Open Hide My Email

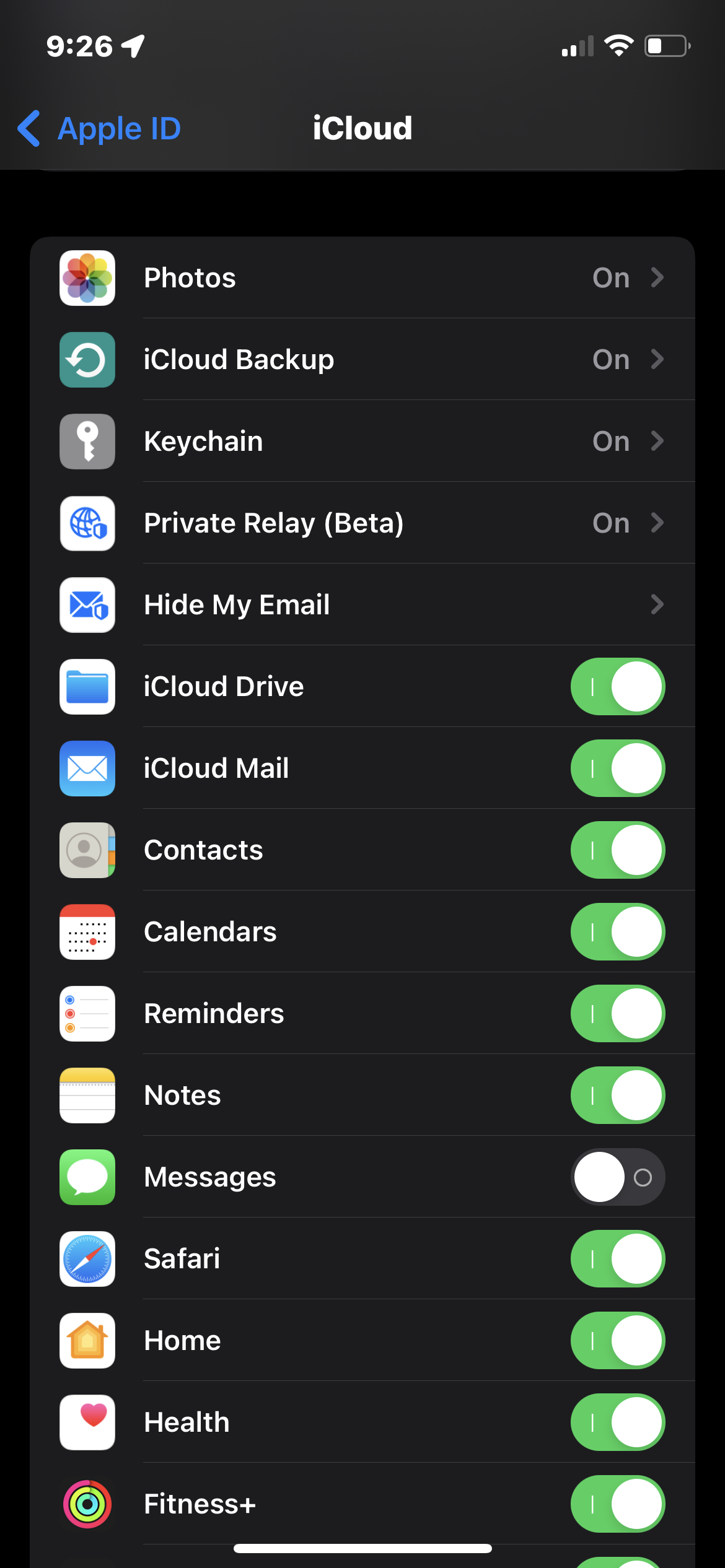click(362, 604)
